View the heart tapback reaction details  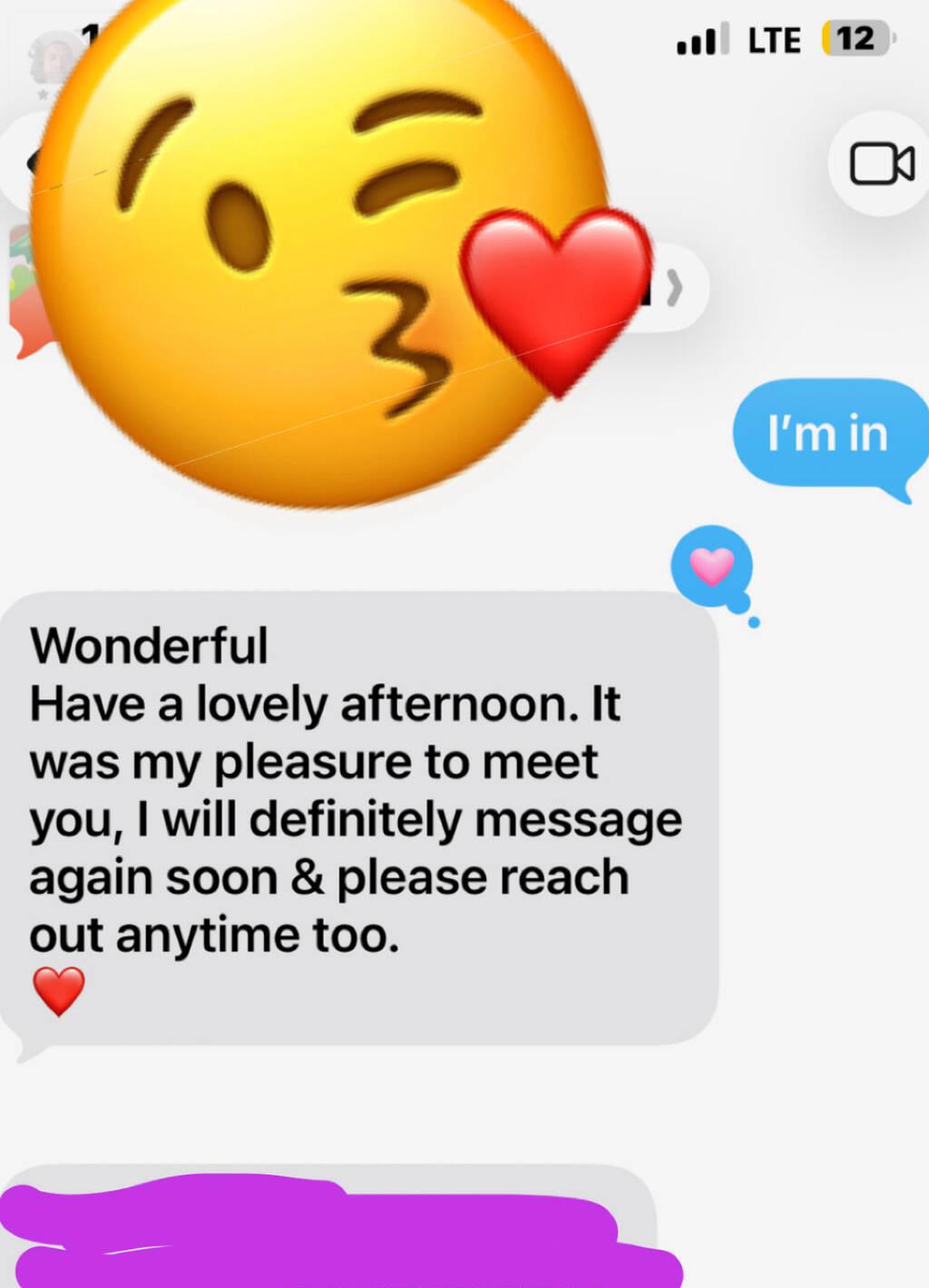click(711, 567)
